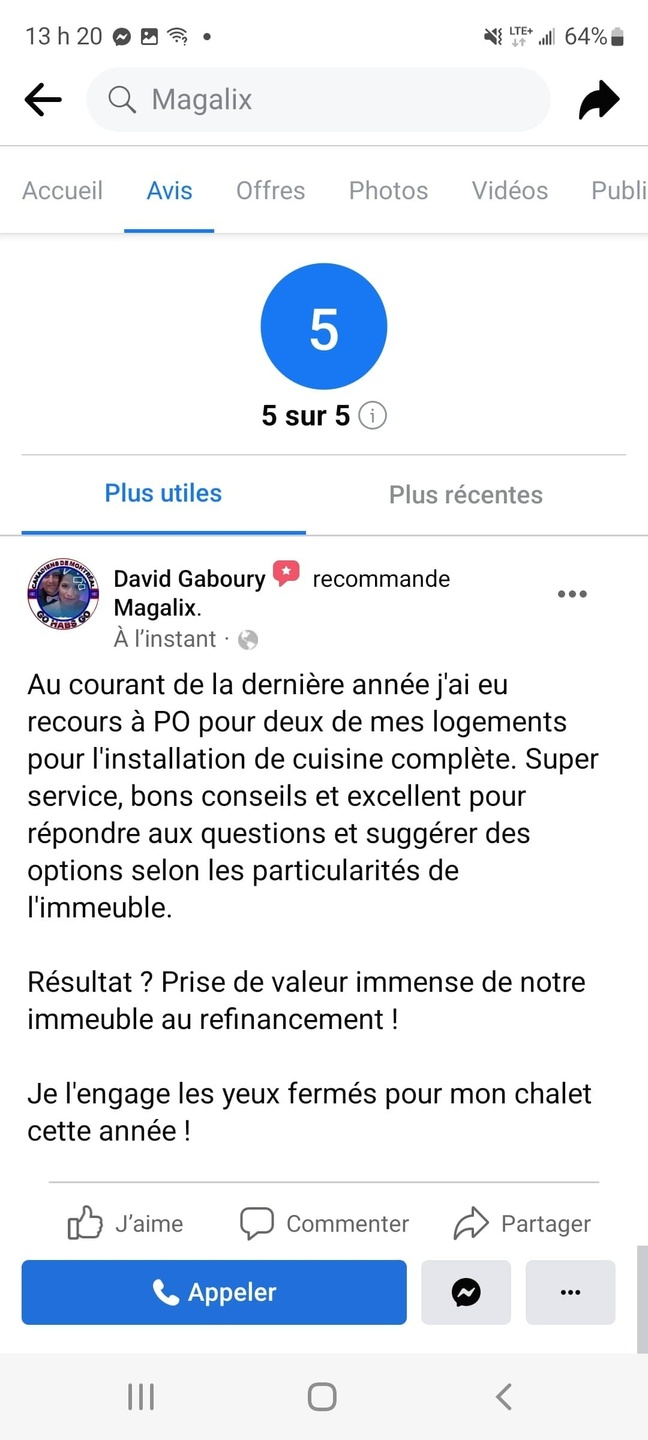648x1440 pixels.
Task: Sort reviews by Plus récentes
Action: point(465,494)
